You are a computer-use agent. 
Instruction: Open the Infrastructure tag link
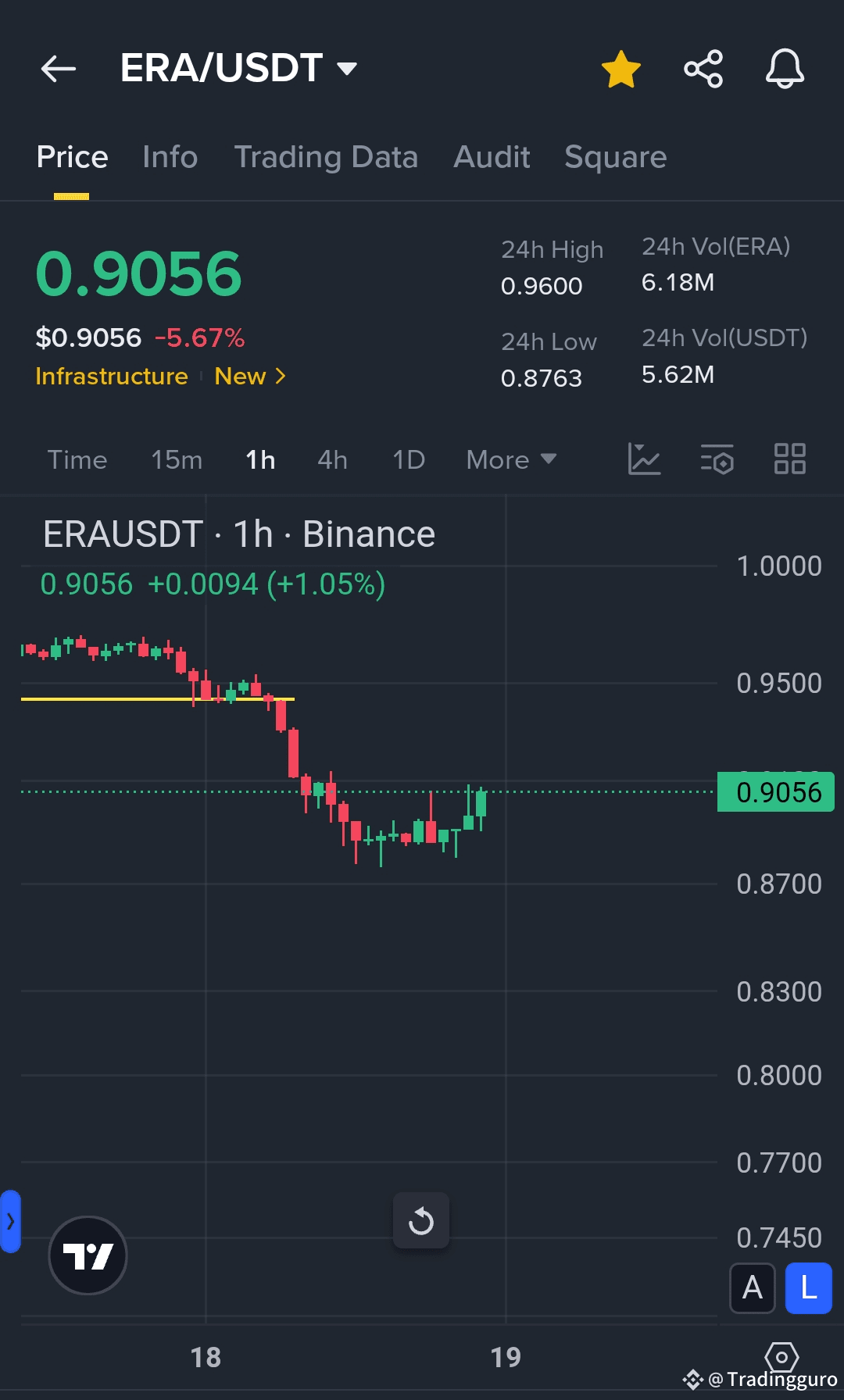112,377
